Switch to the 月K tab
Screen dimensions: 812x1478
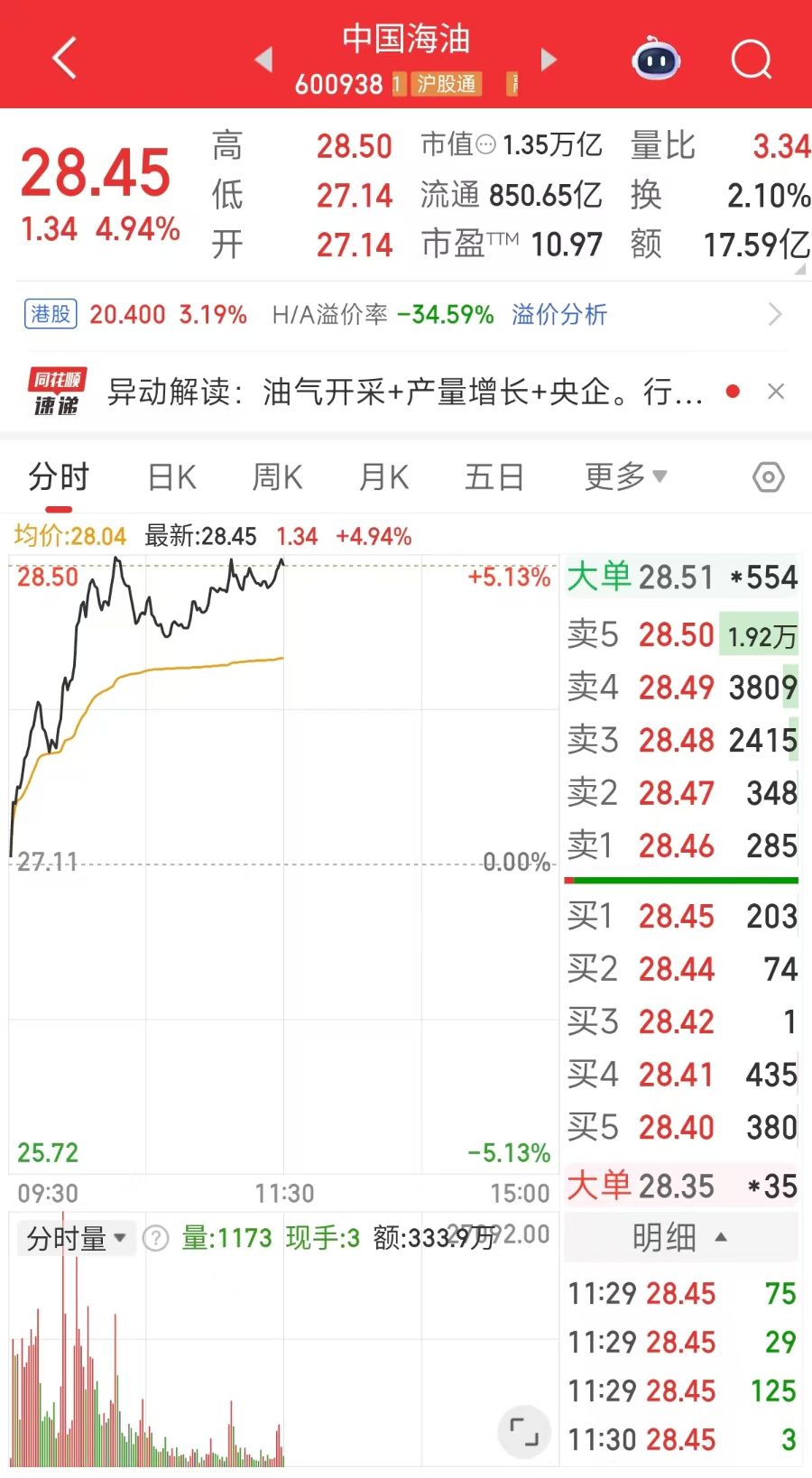[x=383, y=476]
